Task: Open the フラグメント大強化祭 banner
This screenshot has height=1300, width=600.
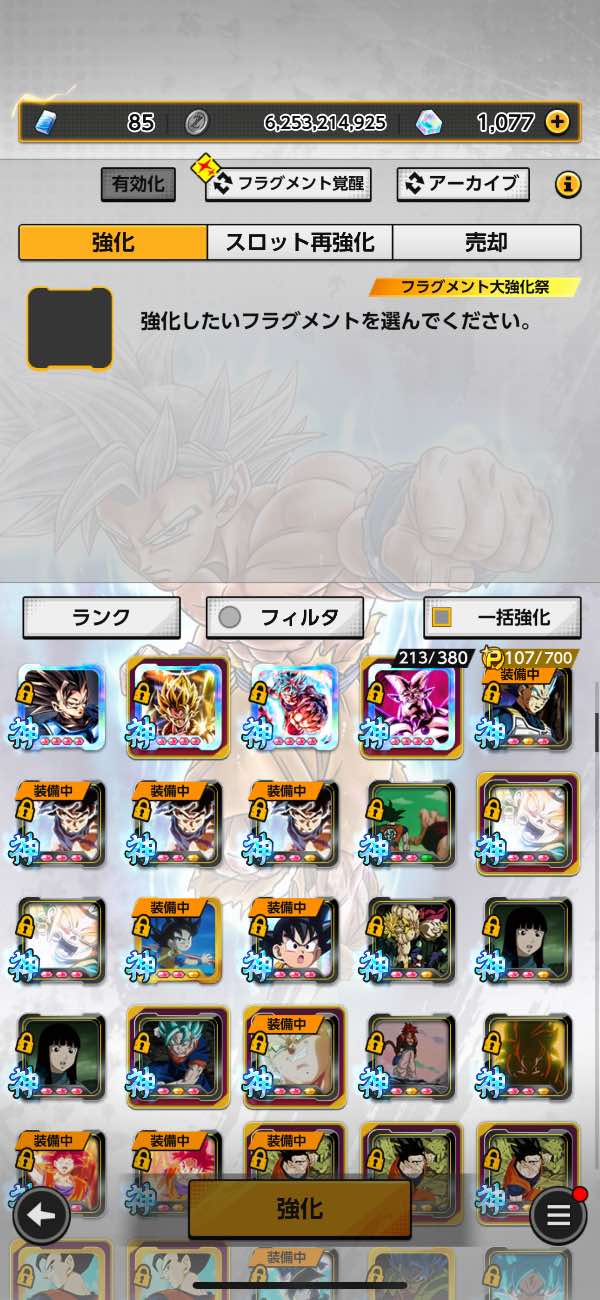Action: [x=475, y=287]
